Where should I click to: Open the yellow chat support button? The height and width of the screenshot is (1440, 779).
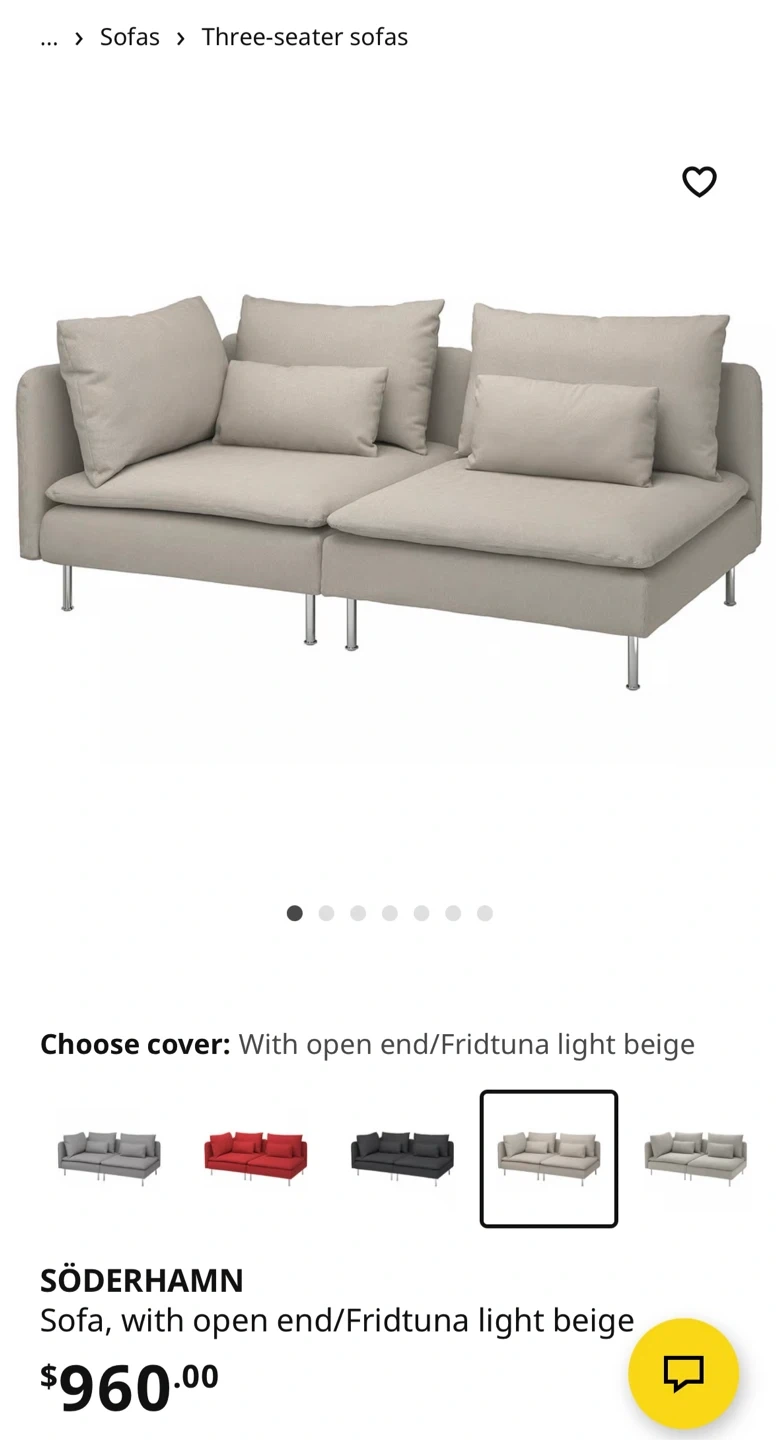(x=684, y=1373)
